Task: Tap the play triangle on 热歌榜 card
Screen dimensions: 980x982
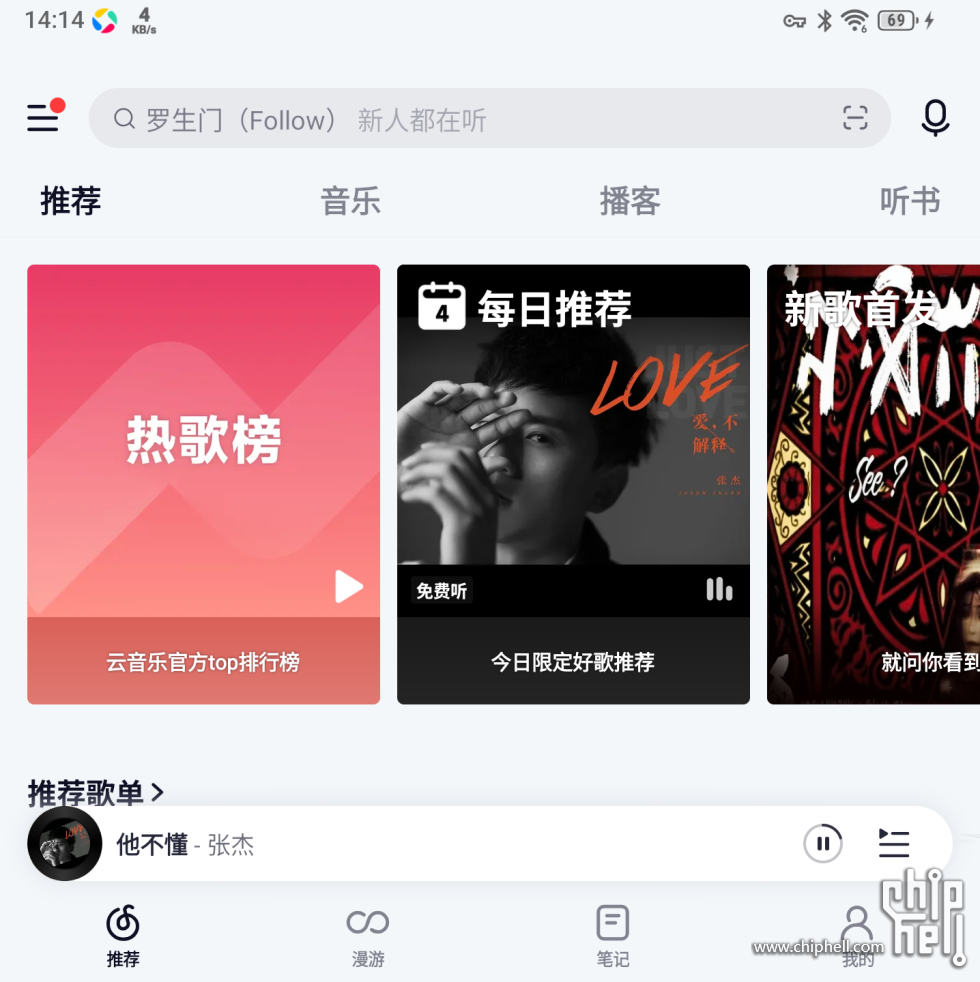Action: [x=348, y=587]
